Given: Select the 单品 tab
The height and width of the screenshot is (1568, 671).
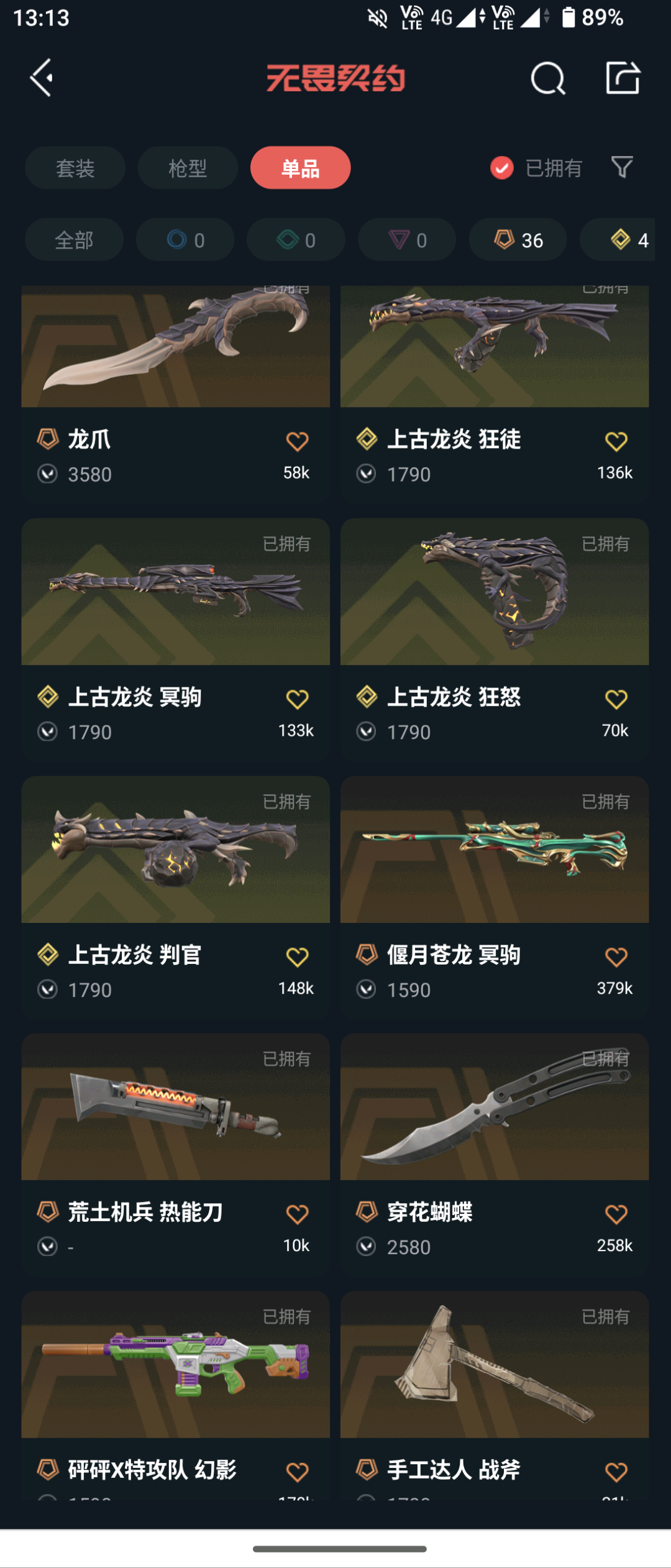Looking at the screenshot, I should (x=300, y=168).
